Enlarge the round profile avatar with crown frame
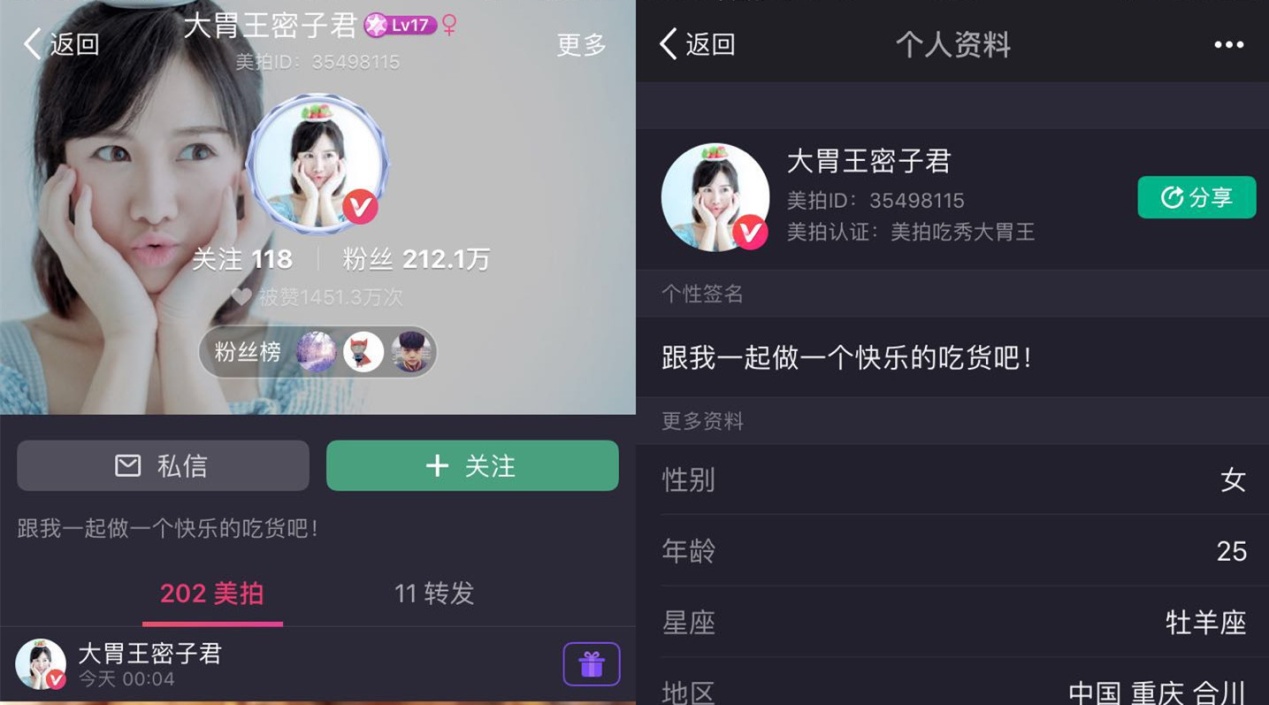The image size is (1269, 705). pyautogui.click(x=317, y=165)
